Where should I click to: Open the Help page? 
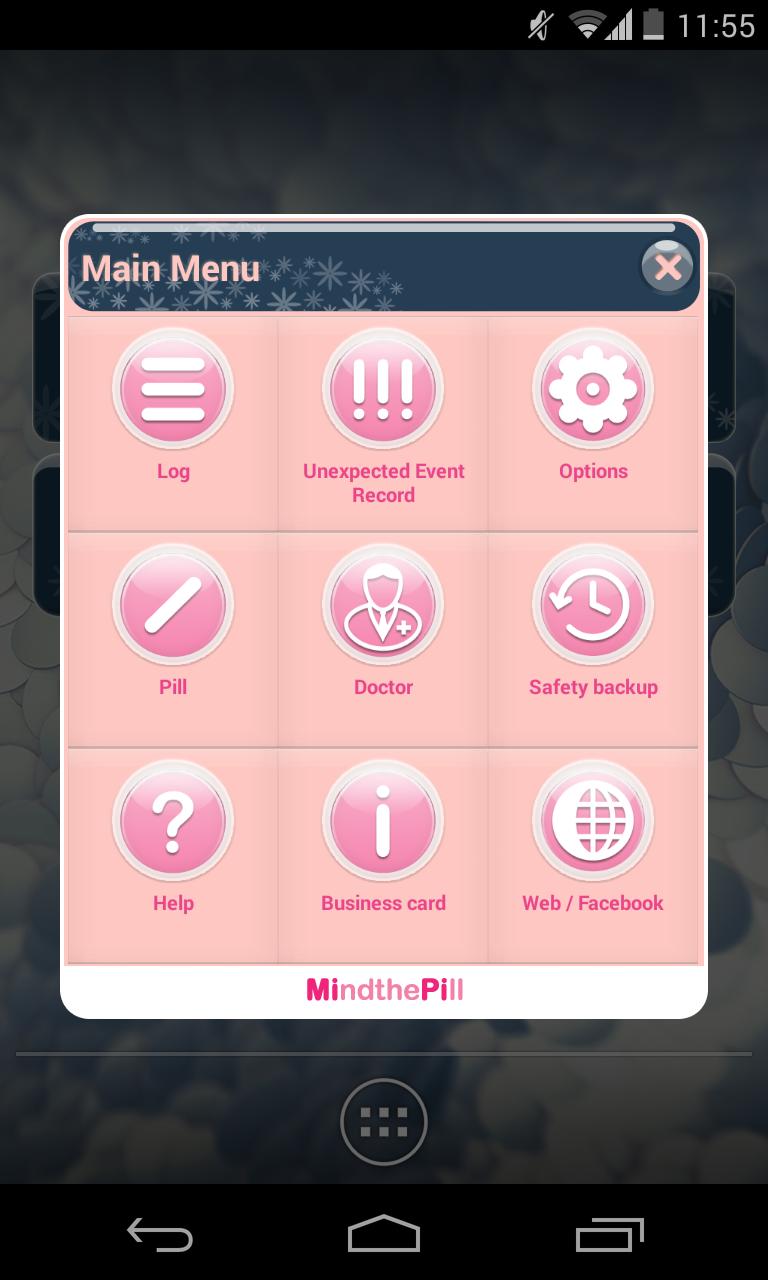(x=173, y=821)
